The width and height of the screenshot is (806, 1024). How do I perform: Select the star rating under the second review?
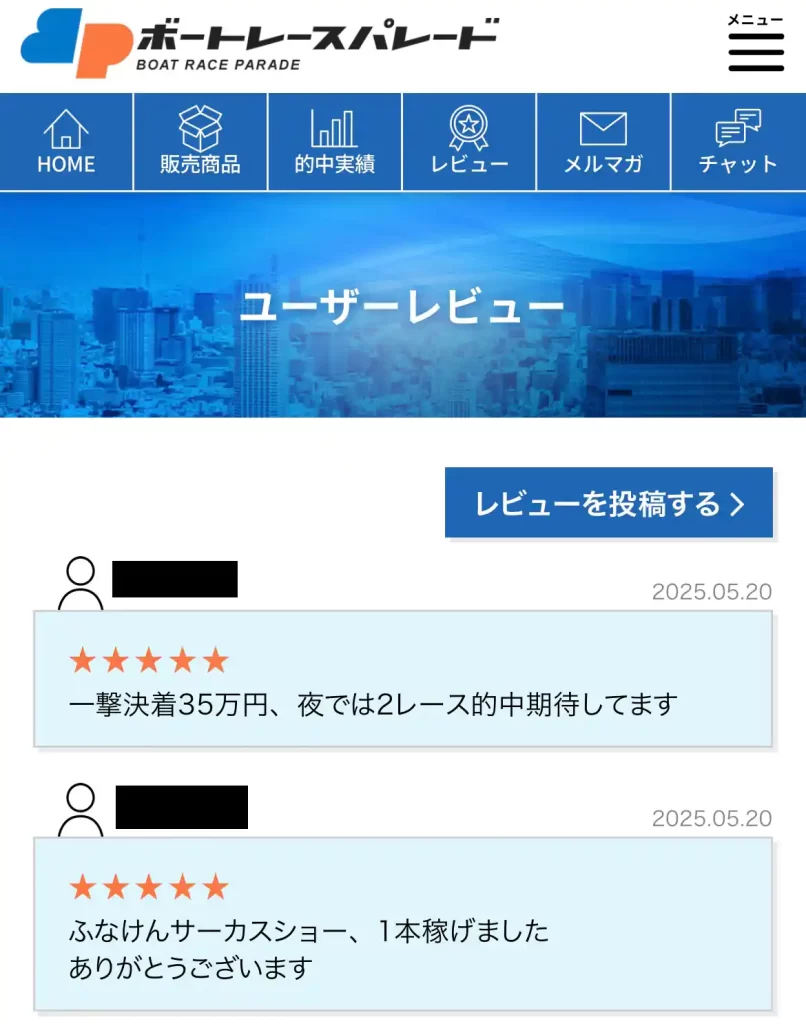click(146, 885)
